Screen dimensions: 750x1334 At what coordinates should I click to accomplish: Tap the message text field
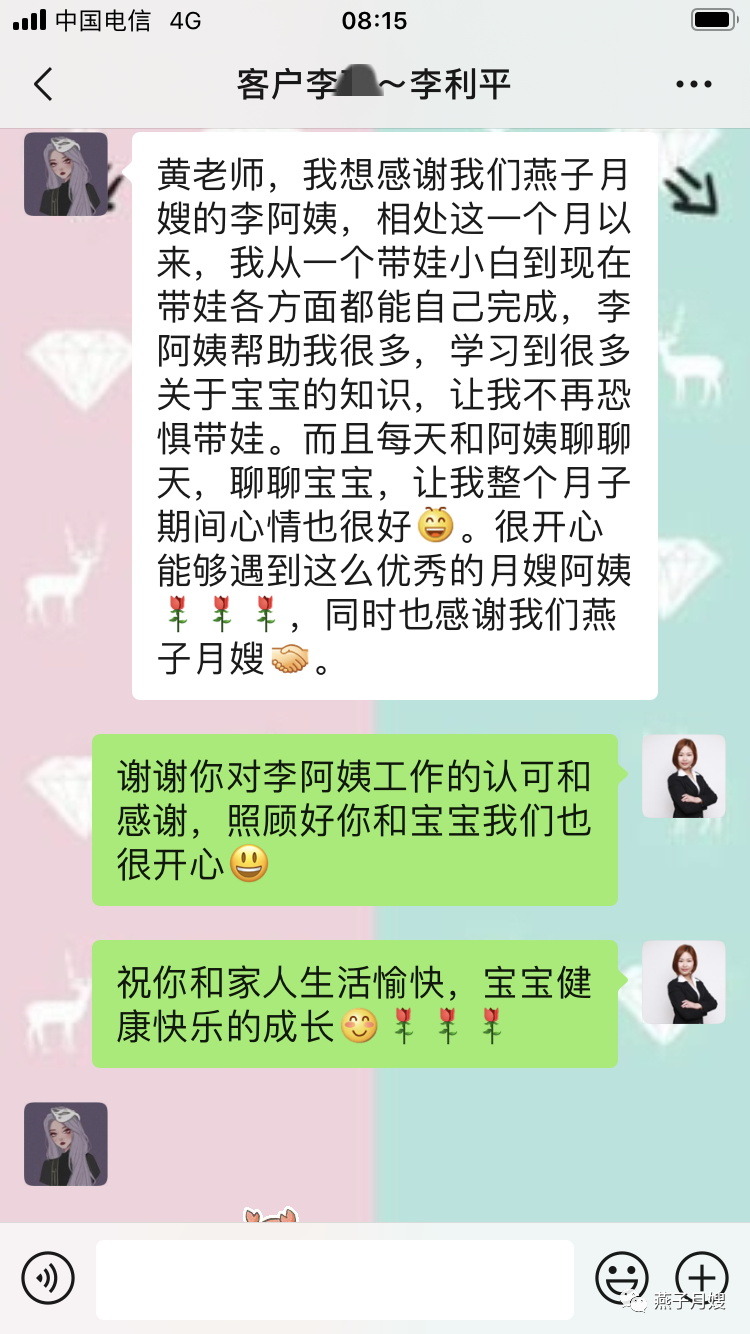[334, 1279]
